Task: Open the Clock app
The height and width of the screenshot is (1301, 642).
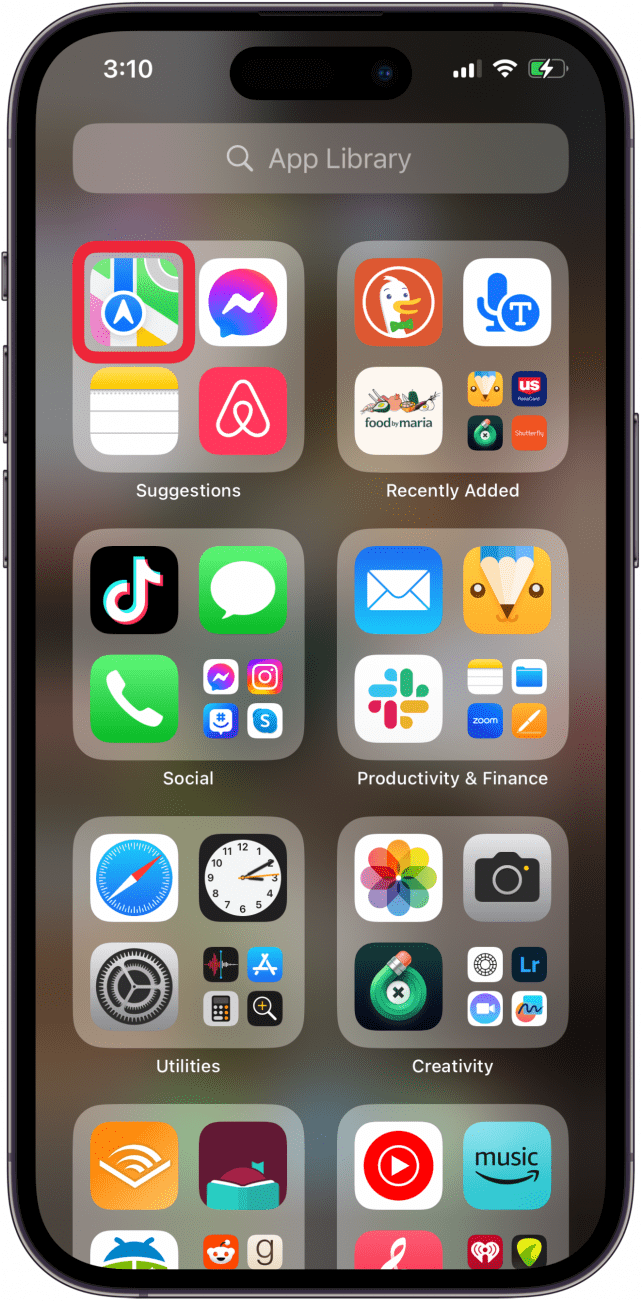Action: coord(243,878)
